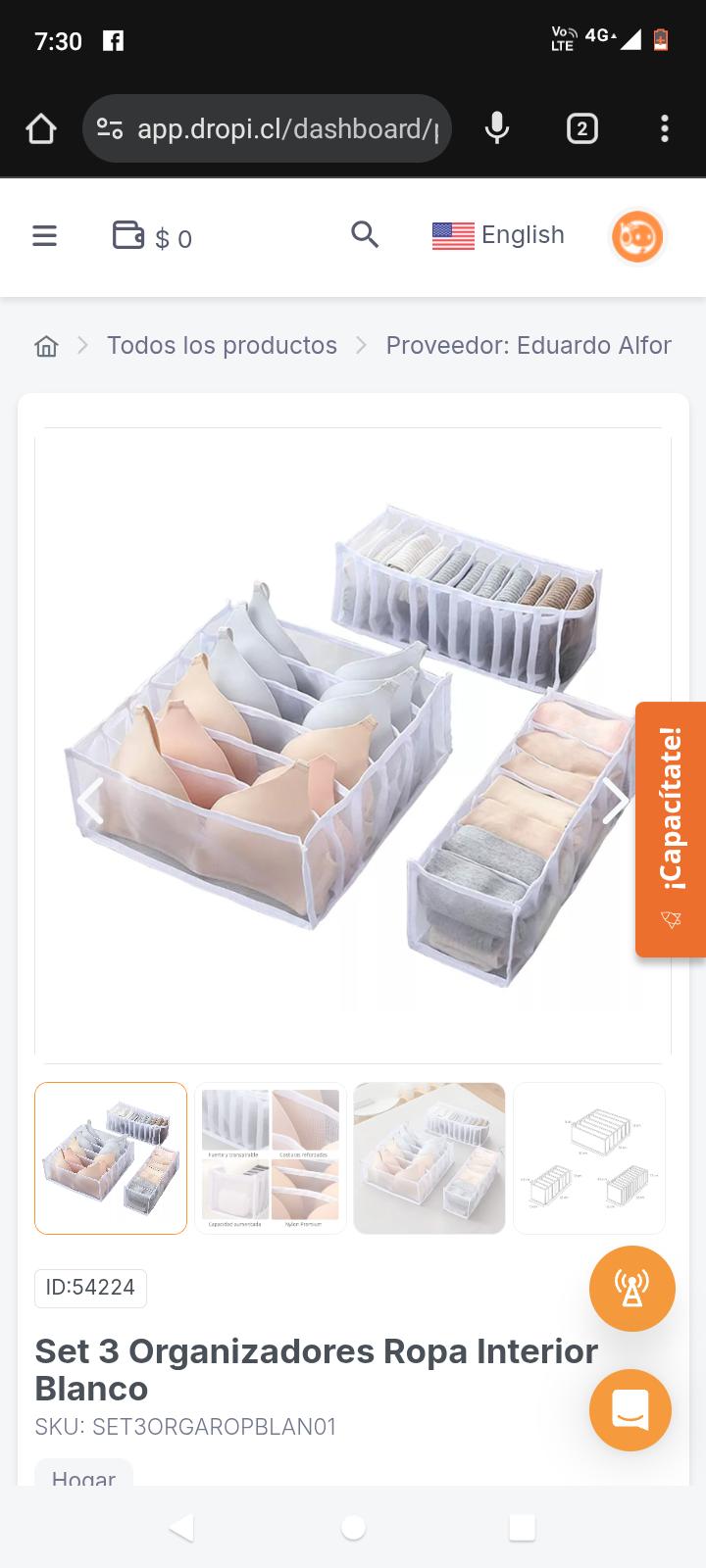Open the Dropi profile avatar menu

pyautogui.click(x=637, y=235)
